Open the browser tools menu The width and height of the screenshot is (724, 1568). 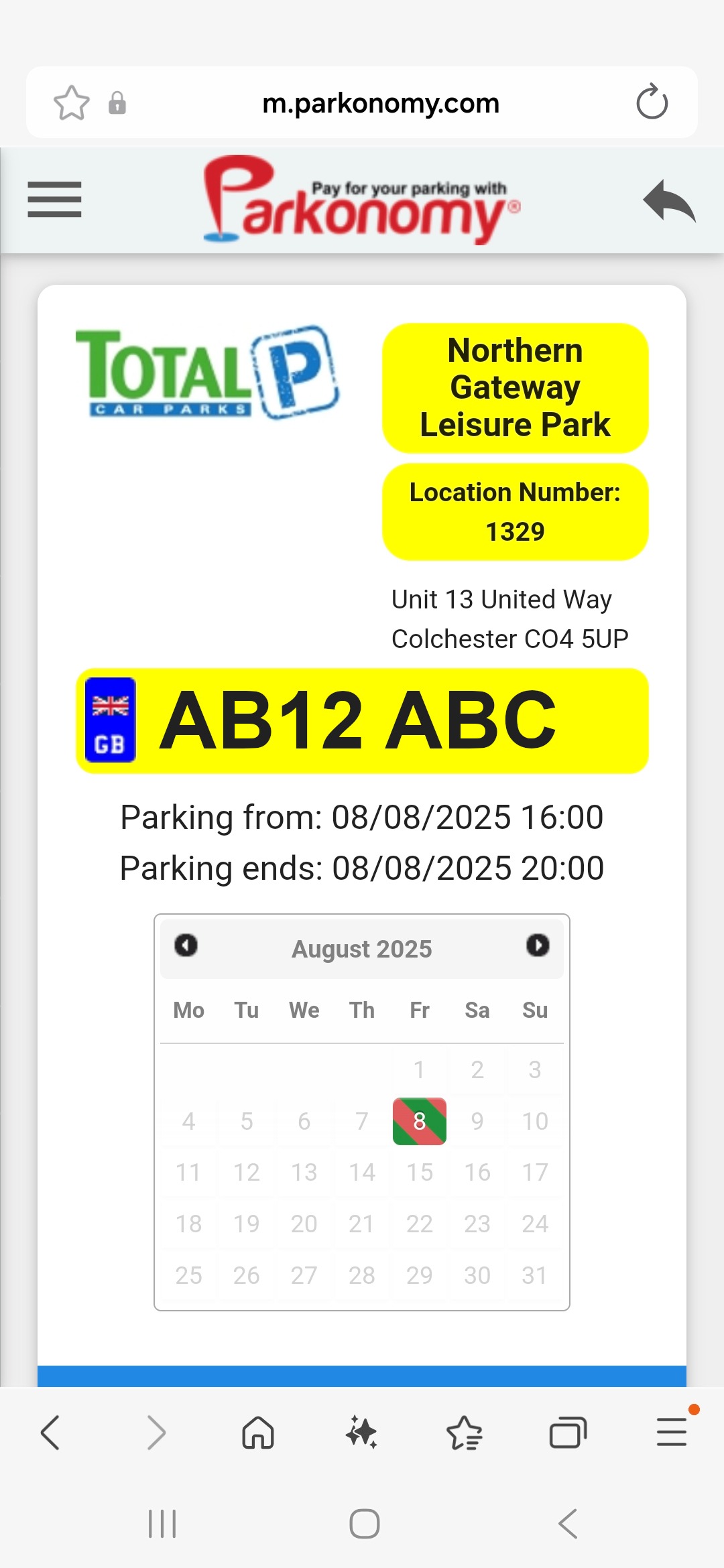[x=671, y=1433]
